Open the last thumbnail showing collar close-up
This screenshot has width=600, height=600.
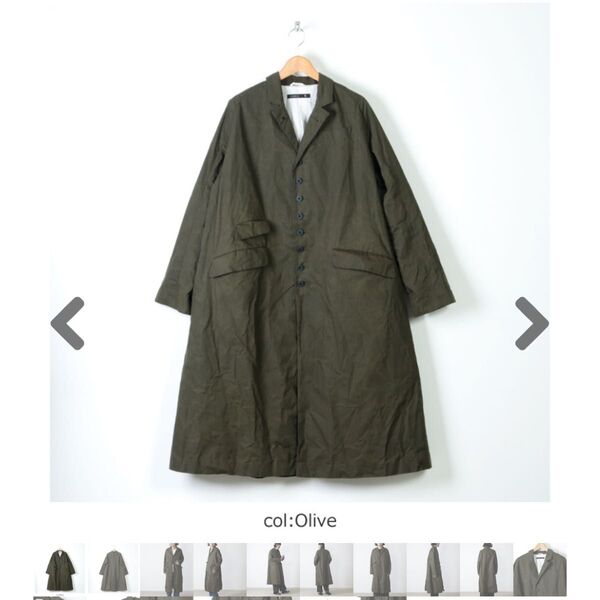point(540,570)
